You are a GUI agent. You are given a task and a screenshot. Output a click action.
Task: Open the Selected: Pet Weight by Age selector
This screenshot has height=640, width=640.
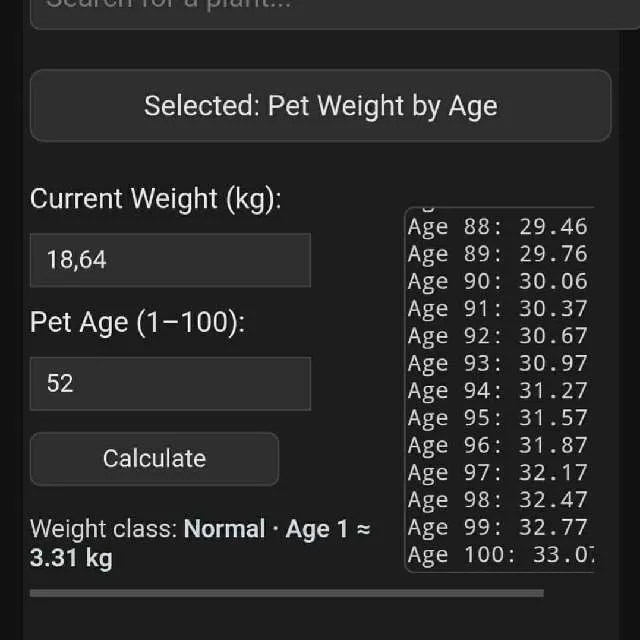coord(320,106)
